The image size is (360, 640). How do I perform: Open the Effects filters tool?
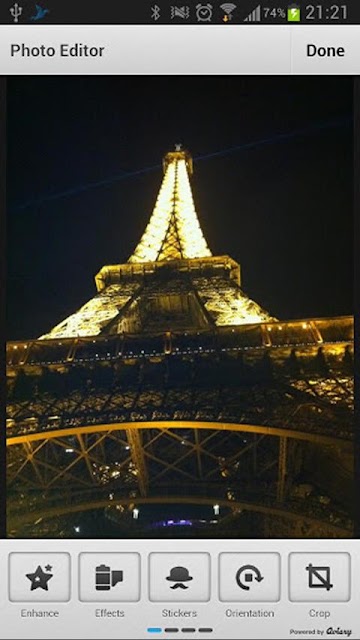[109, 577]
